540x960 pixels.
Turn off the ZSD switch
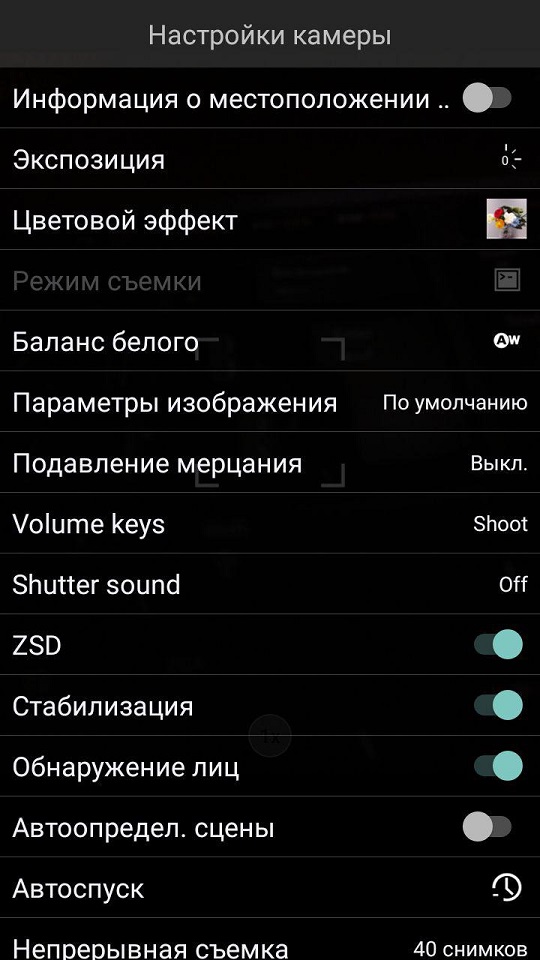coord(498,645)
